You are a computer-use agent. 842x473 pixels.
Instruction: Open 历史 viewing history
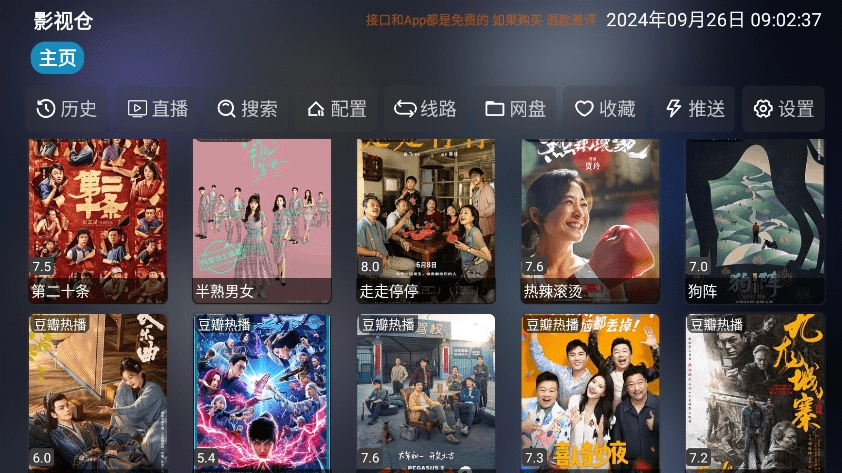[x=67, y=109]
